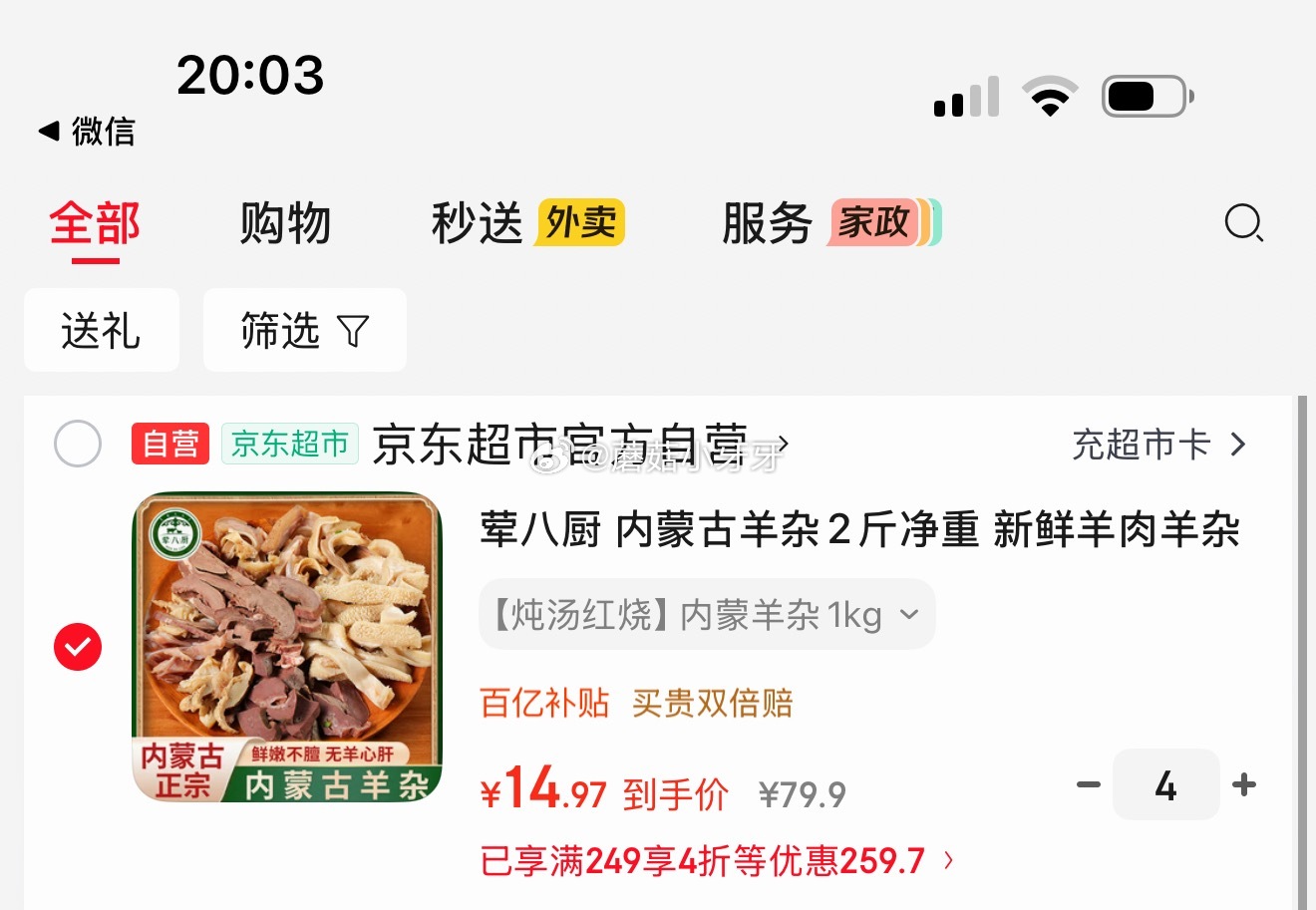This screenshot has width=1316, height=910.
Task: Open the 内蒙古羊杂 product image
Action: pyautogui.click(x=287, y=647)
